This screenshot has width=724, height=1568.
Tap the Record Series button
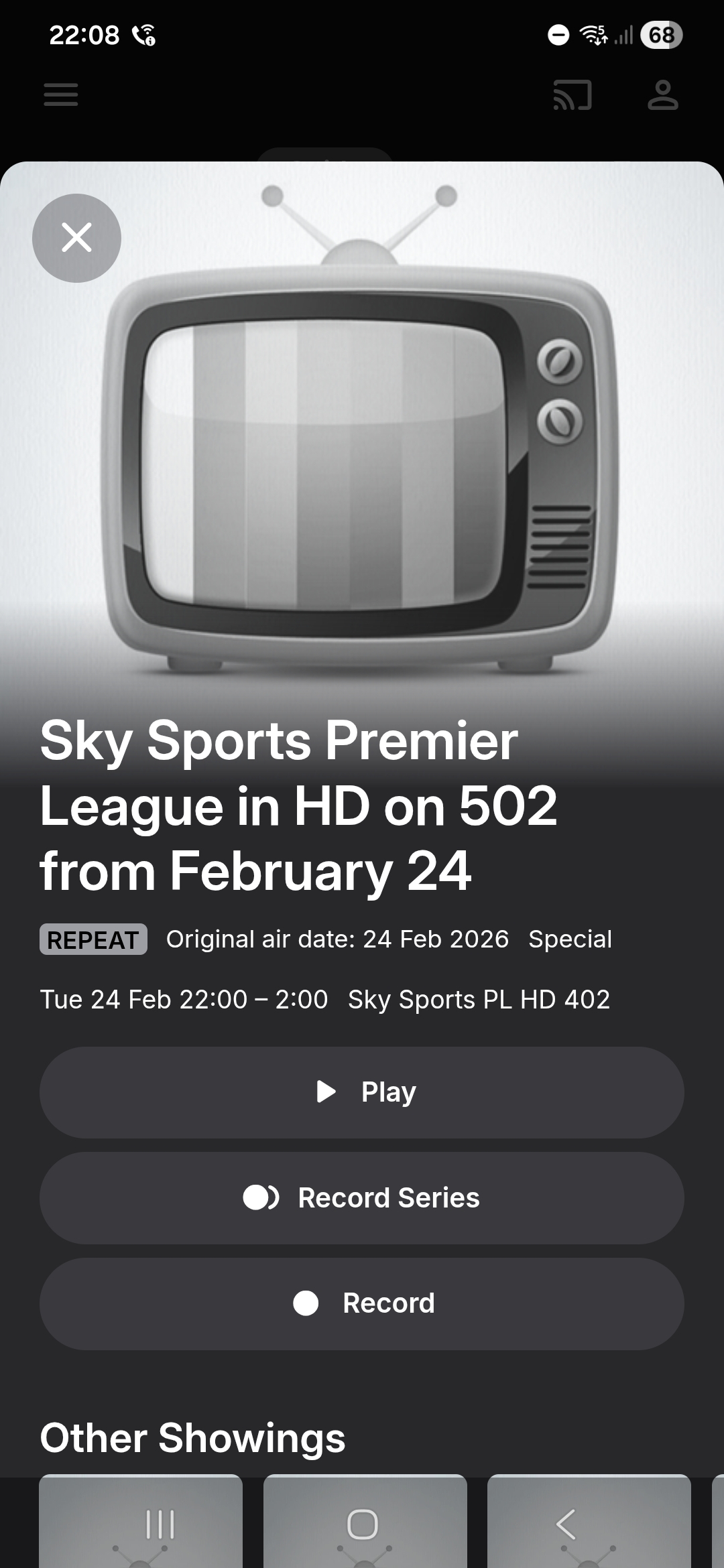pyautogui.click(x=362, y=1198)
